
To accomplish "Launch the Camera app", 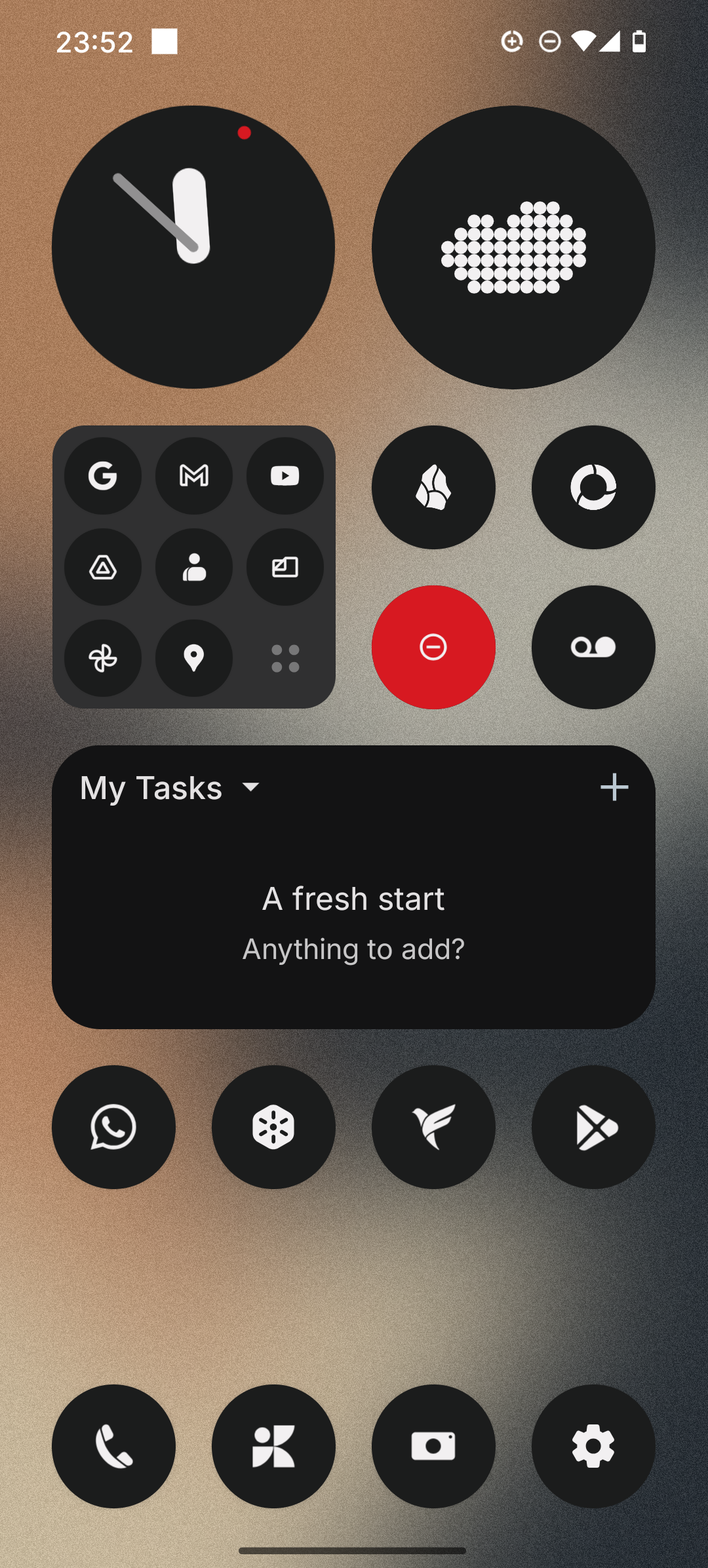I will coord(433,1446).
